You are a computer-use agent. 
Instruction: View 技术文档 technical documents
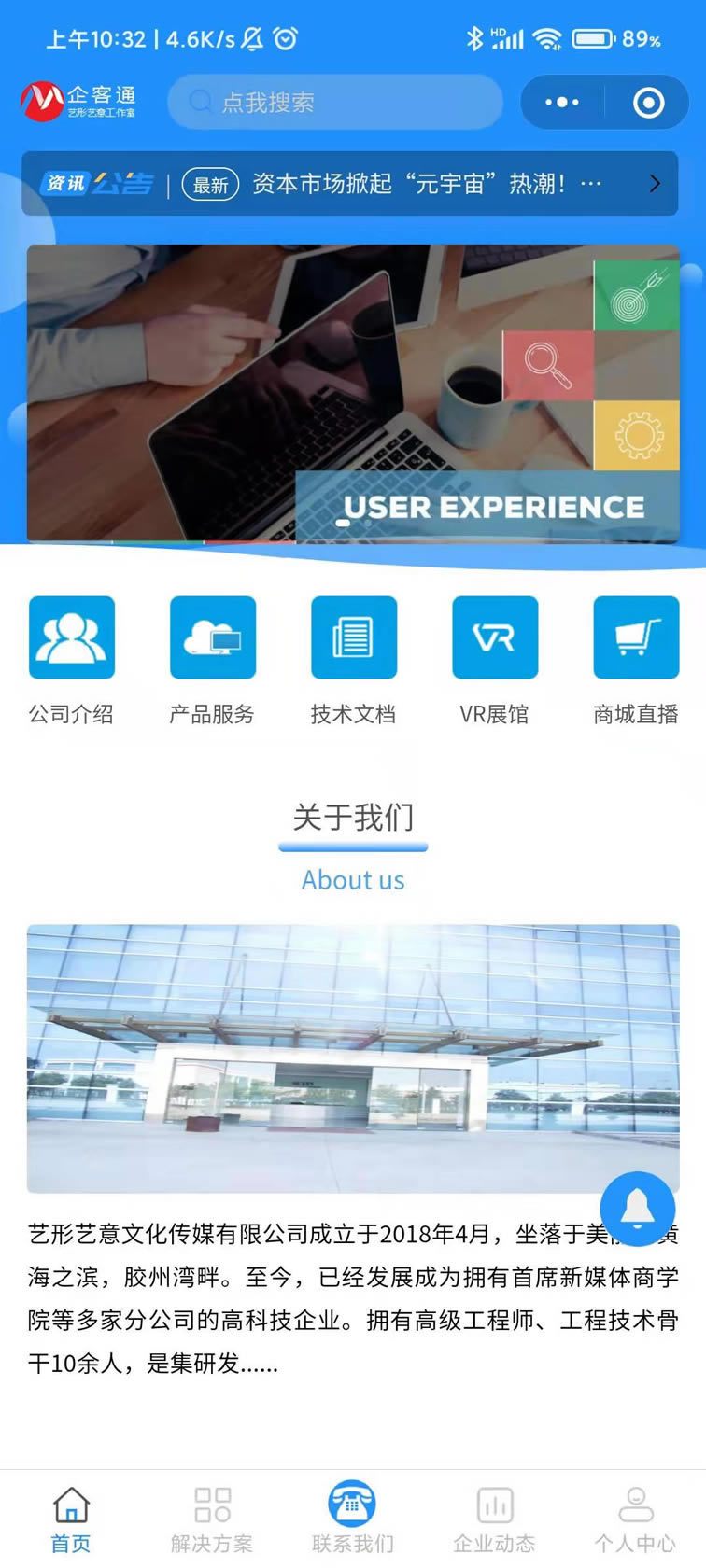click(354, 659)
